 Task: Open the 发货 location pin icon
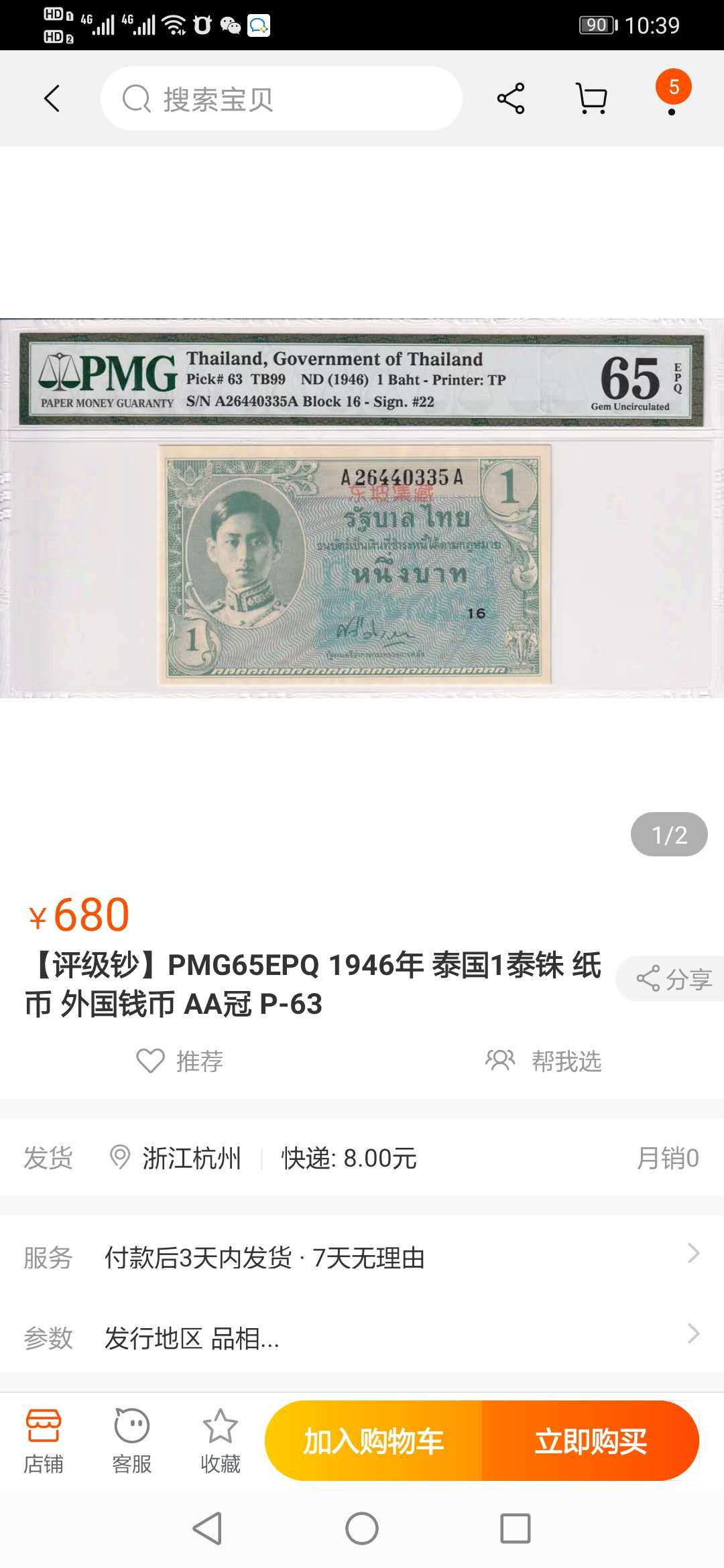[119, 1157]
